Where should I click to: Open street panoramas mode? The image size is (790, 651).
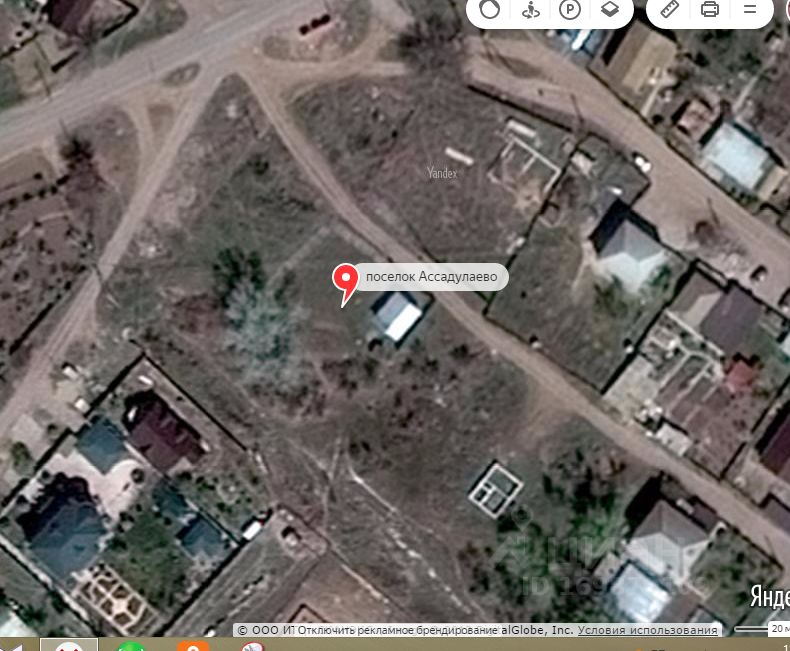[530, 10]
